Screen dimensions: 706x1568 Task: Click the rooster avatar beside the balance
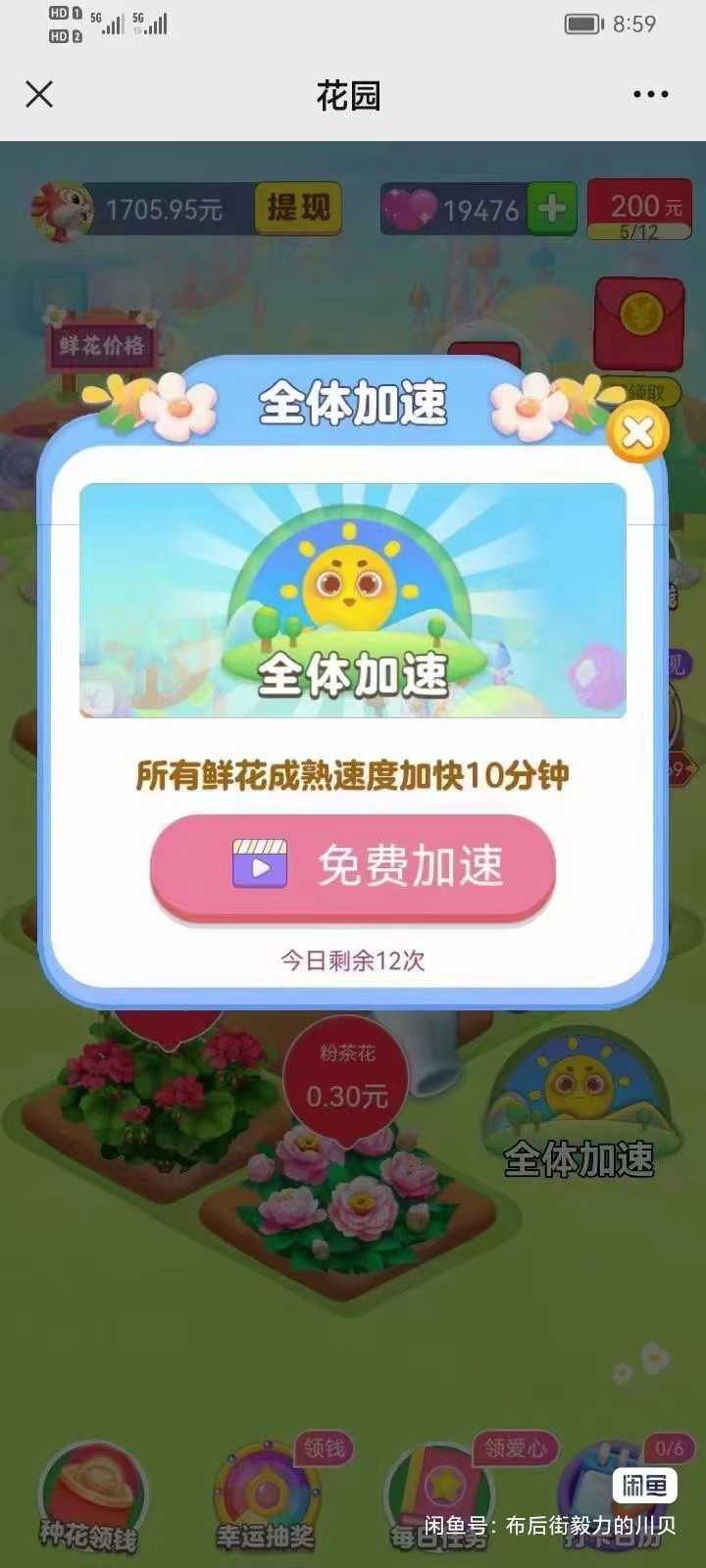[x=59, y=209]
